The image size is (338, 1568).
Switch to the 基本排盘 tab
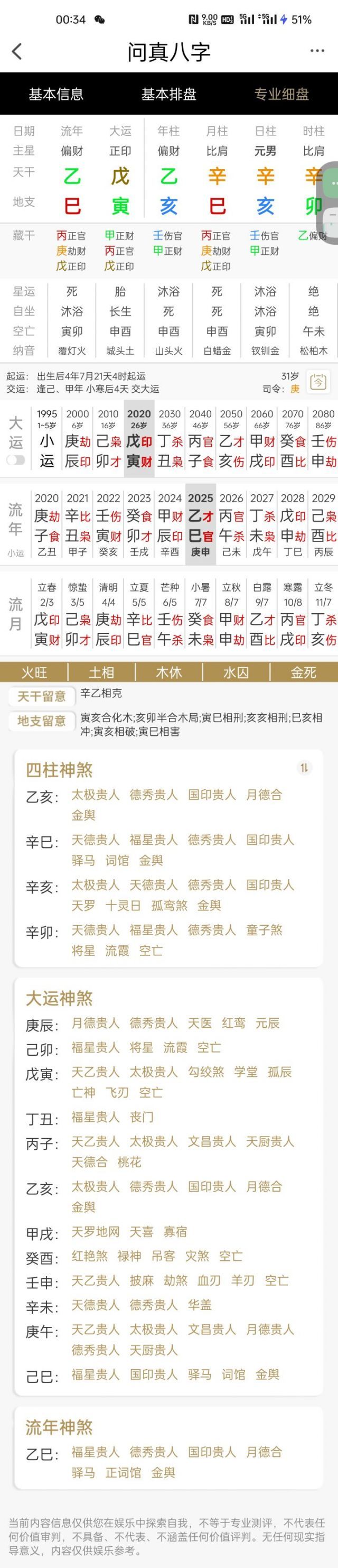(x=169, y=94)
